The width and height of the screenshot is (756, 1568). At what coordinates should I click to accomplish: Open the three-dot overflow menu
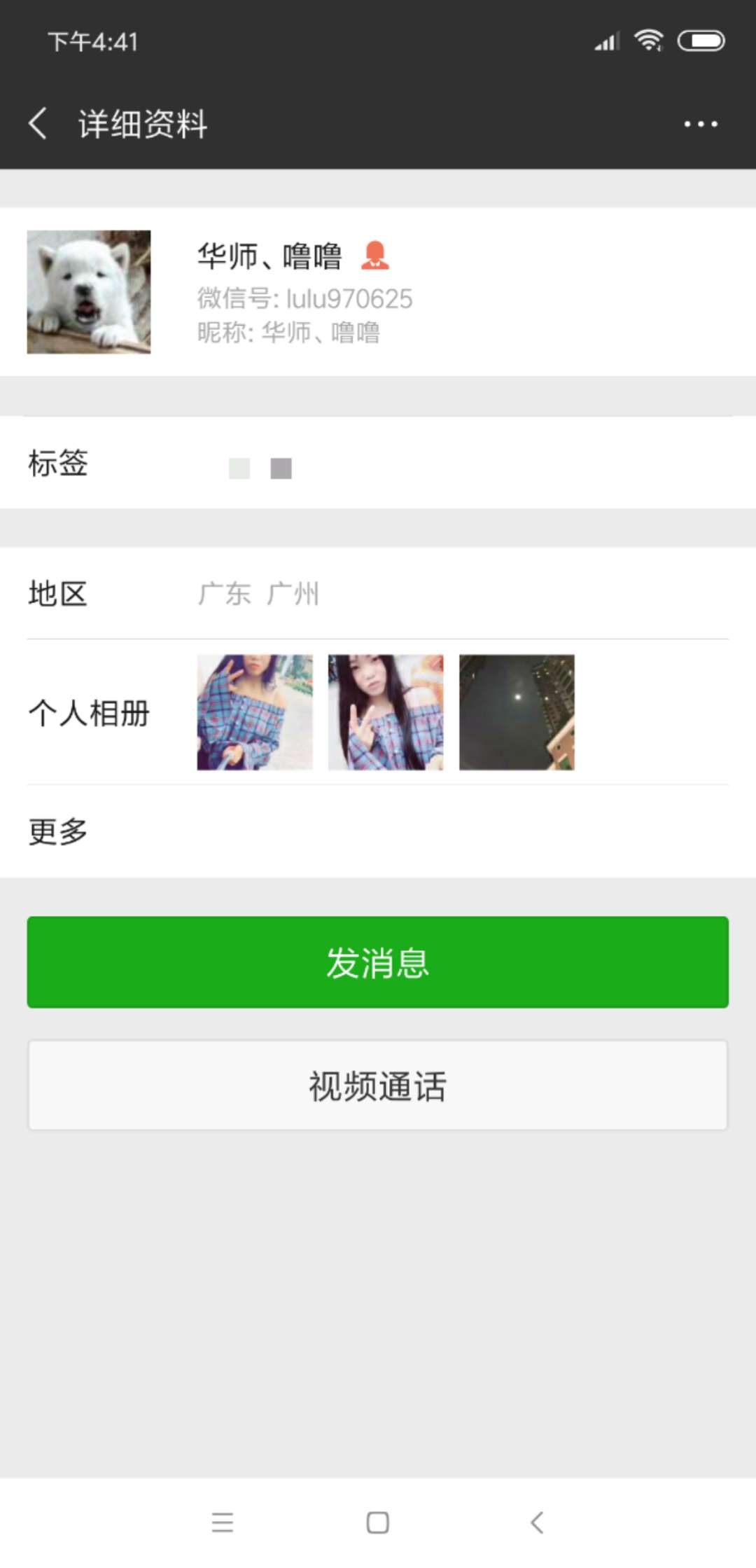tap(700, 124)
